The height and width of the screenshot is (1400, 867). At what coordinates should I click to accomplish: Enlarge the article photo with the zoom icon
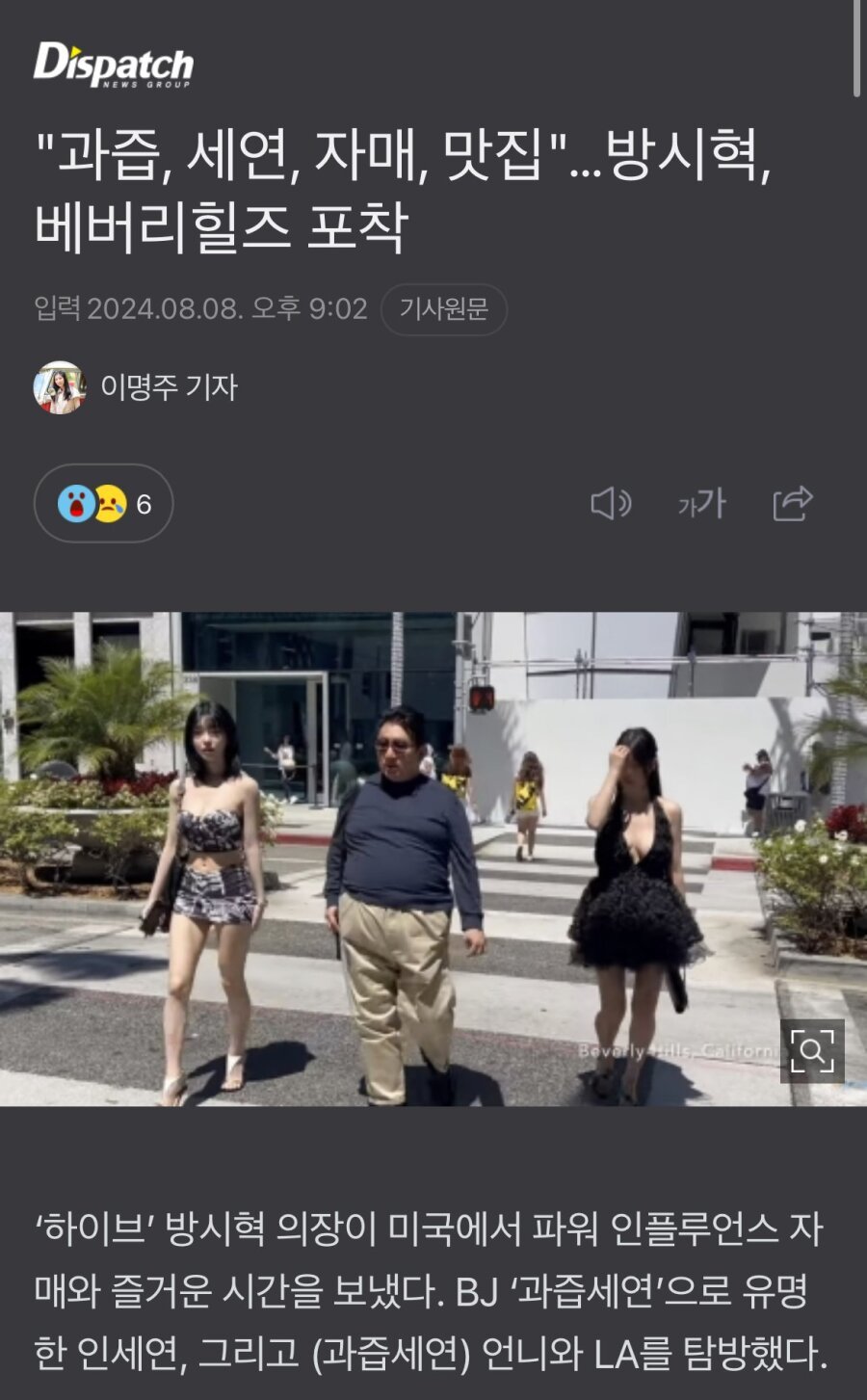click(811, 1050)
